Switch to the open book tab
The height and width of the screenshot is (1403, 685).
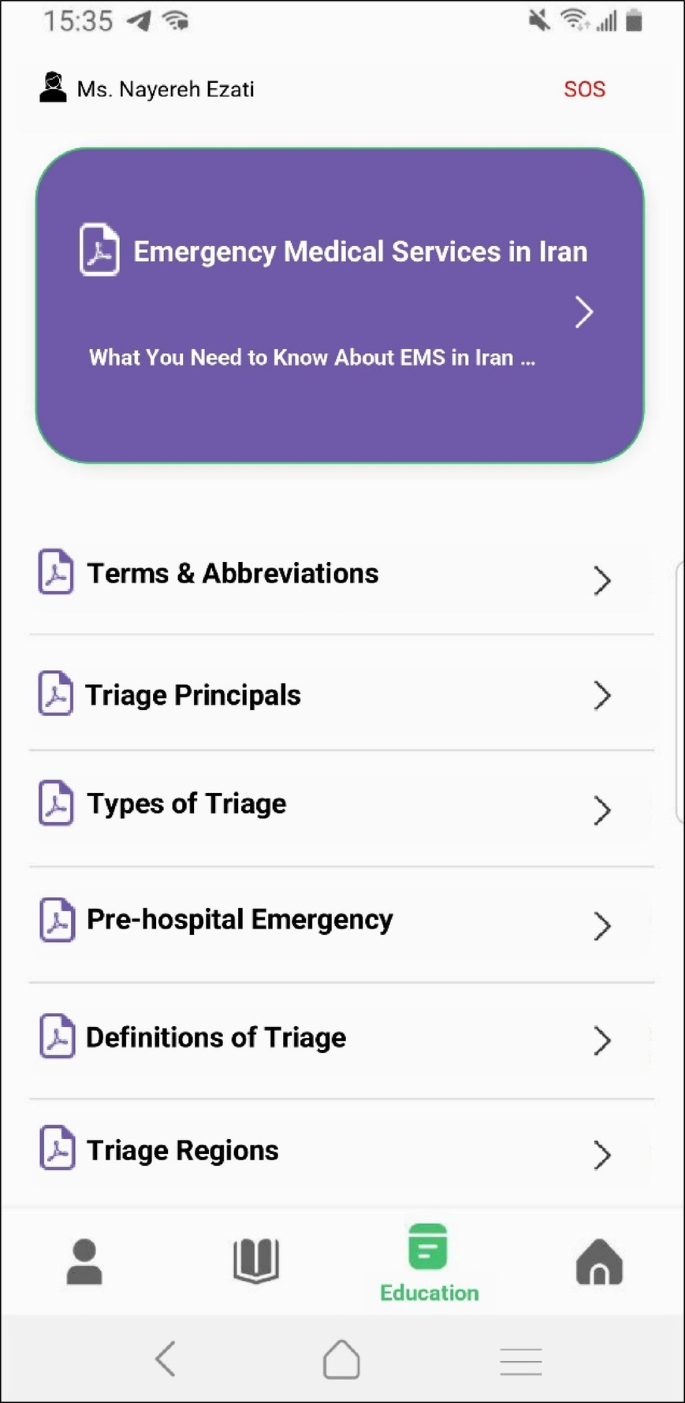255,1262
